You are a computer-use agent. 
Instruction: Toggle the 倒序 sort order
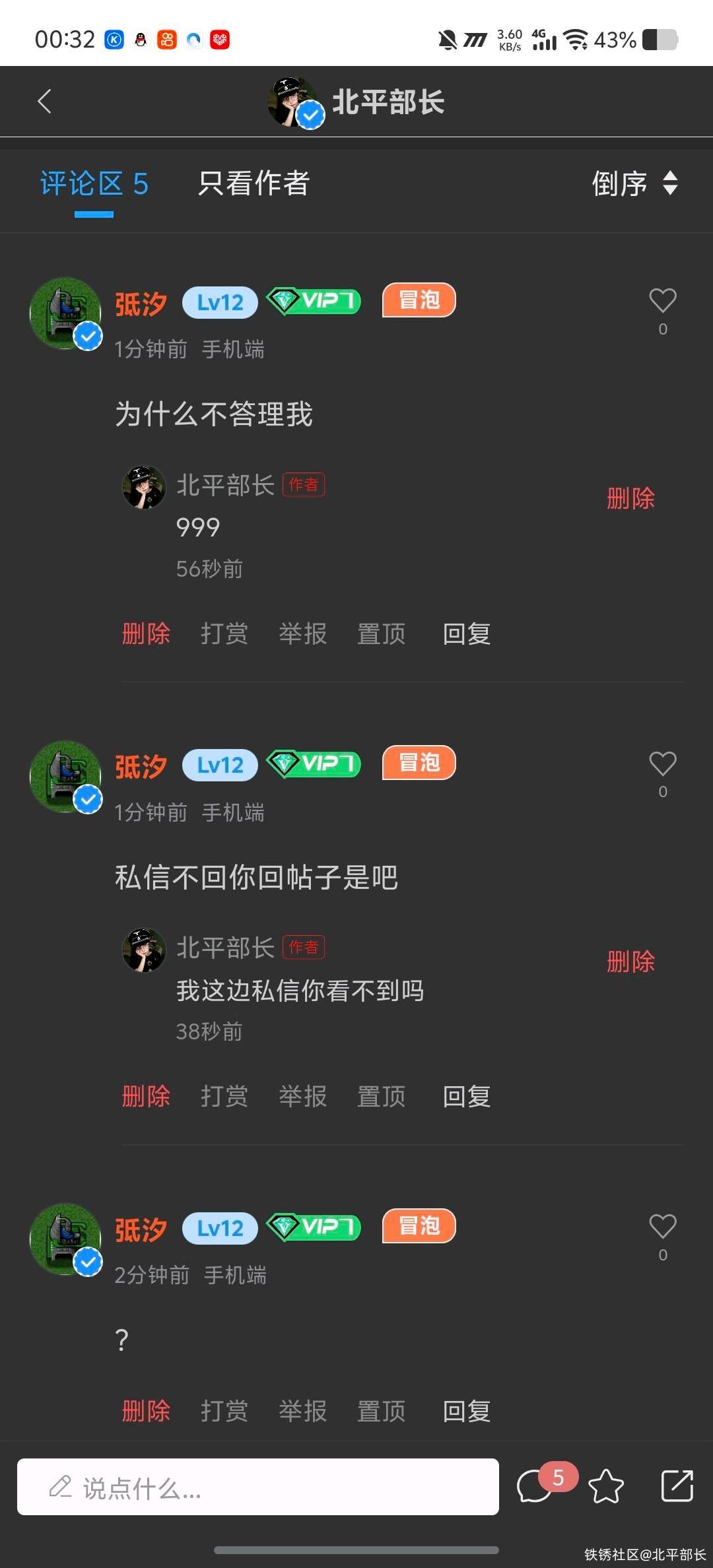634,184
